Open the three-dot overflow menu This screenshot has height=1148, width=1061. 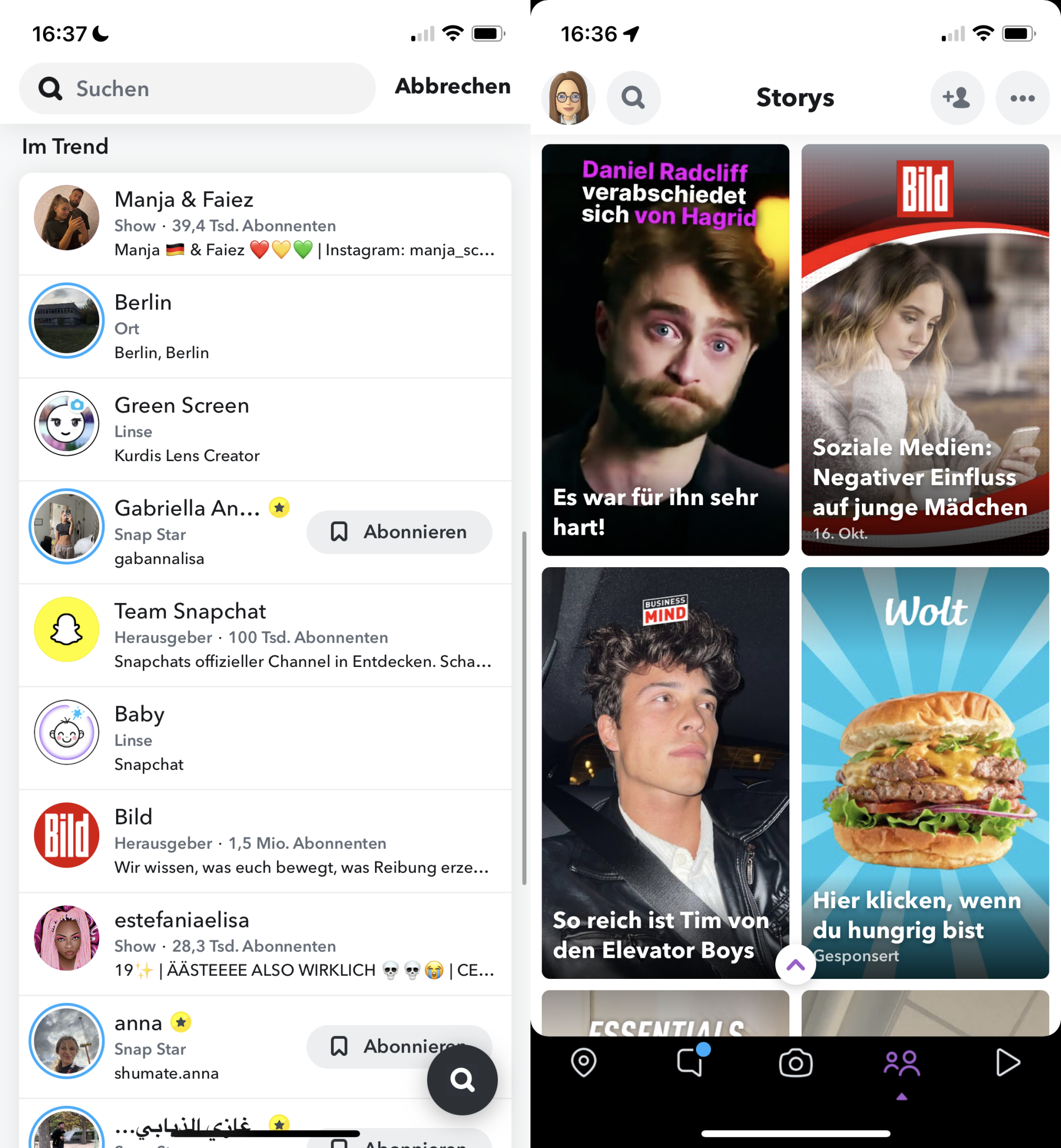point(1022,98)
